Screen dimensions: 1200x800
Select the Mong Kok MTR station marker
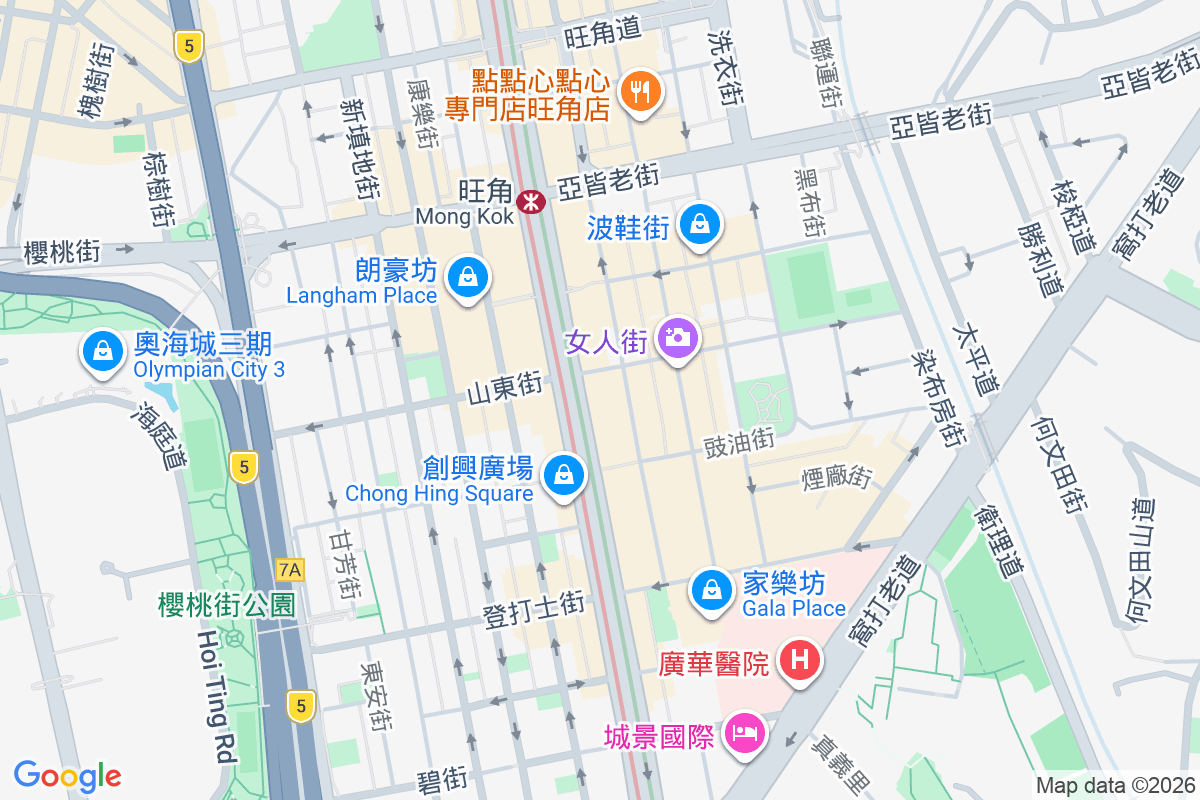tap(530, 202)
